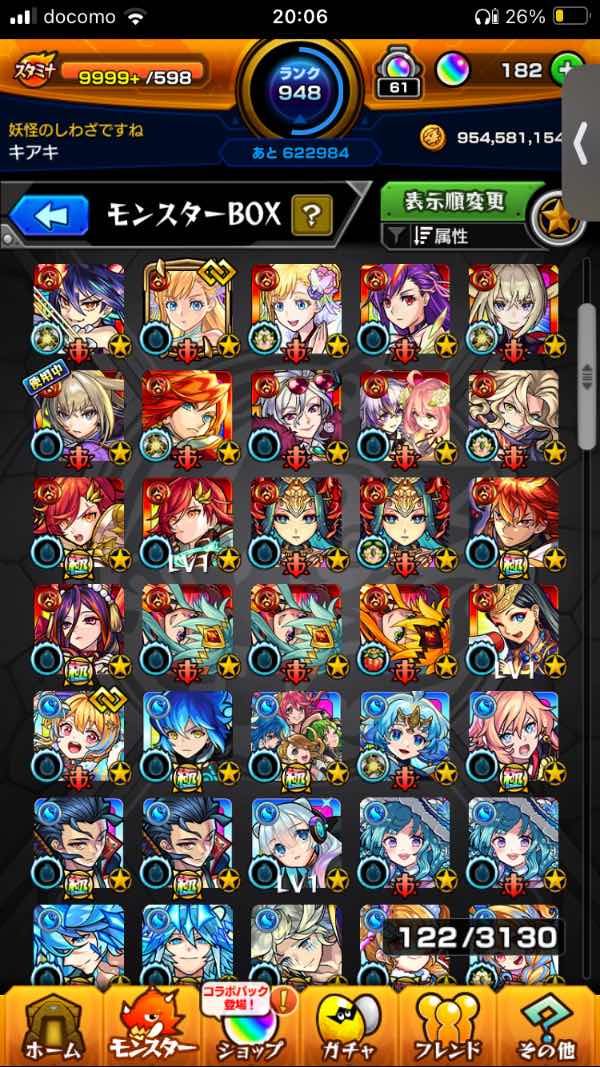Switch to the フレンド tab
This screenshot has height=1067, width=600.
click(448, 1026)
